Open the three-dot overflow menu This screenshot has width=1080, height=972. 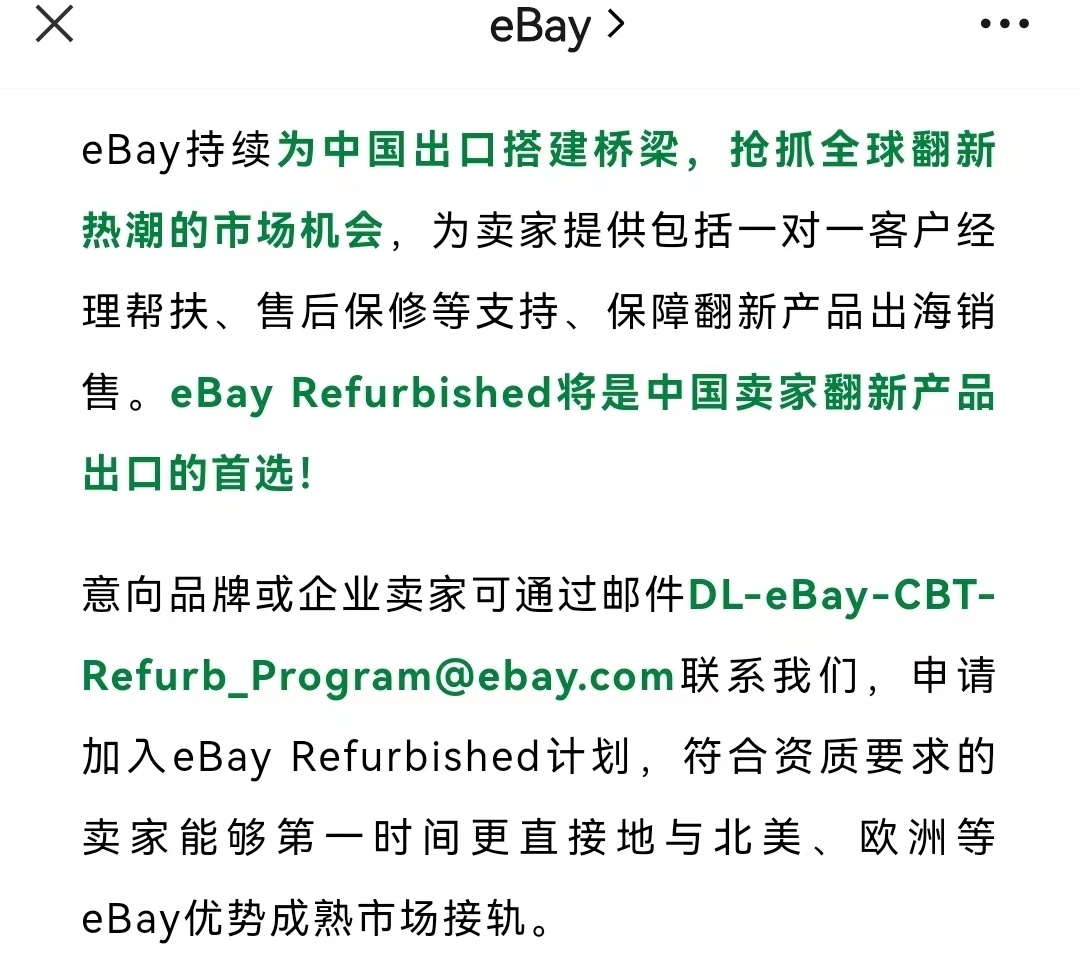click(x=1003, y=25)
